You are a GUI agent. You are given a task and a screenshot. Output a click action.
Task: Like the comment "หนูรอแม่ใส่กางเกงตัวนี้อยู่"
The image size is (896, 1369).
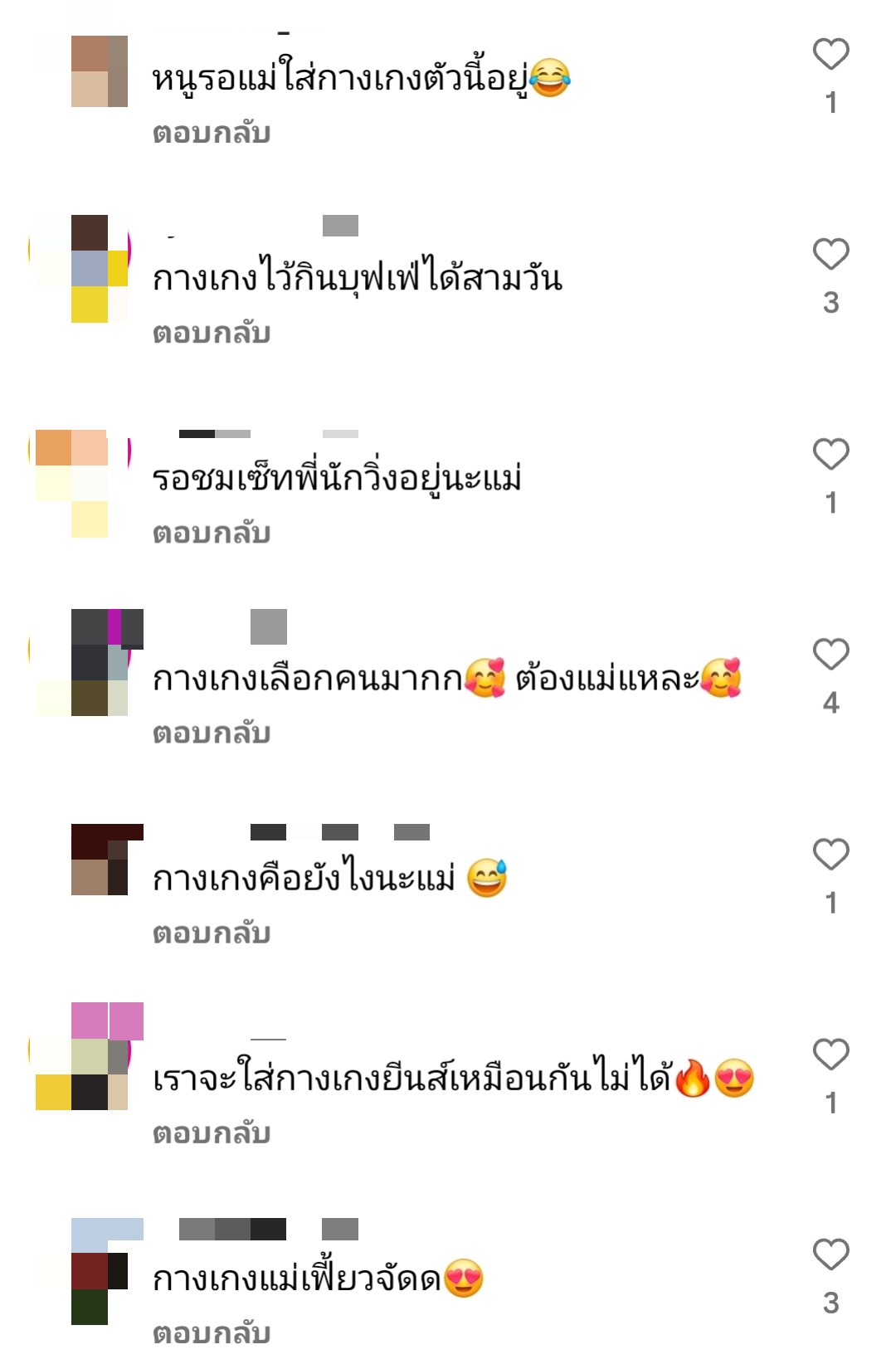pos(830,55)
